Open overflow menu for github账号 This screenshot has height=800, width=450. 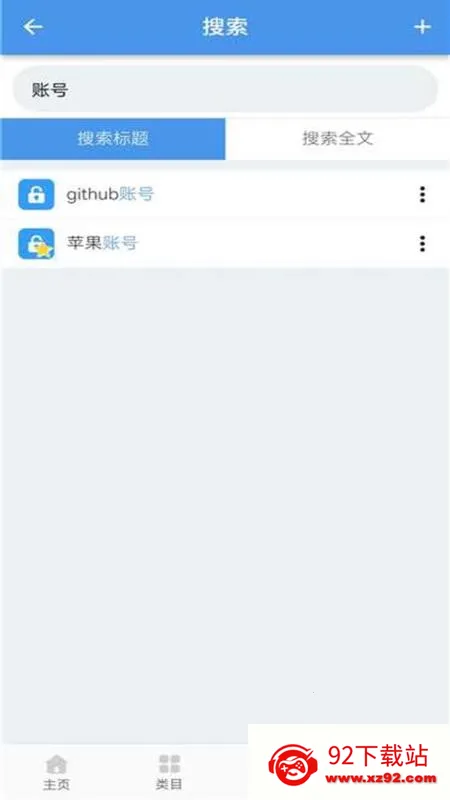(x=422, y=194)
